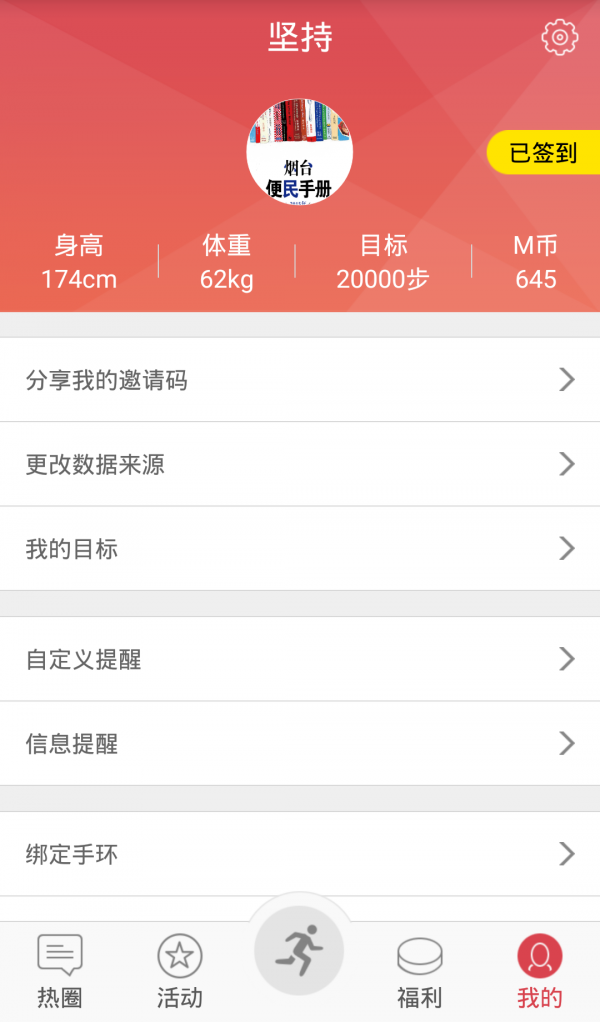
Task: Tap the 已签到 check-in button
Action: [544, 153]
